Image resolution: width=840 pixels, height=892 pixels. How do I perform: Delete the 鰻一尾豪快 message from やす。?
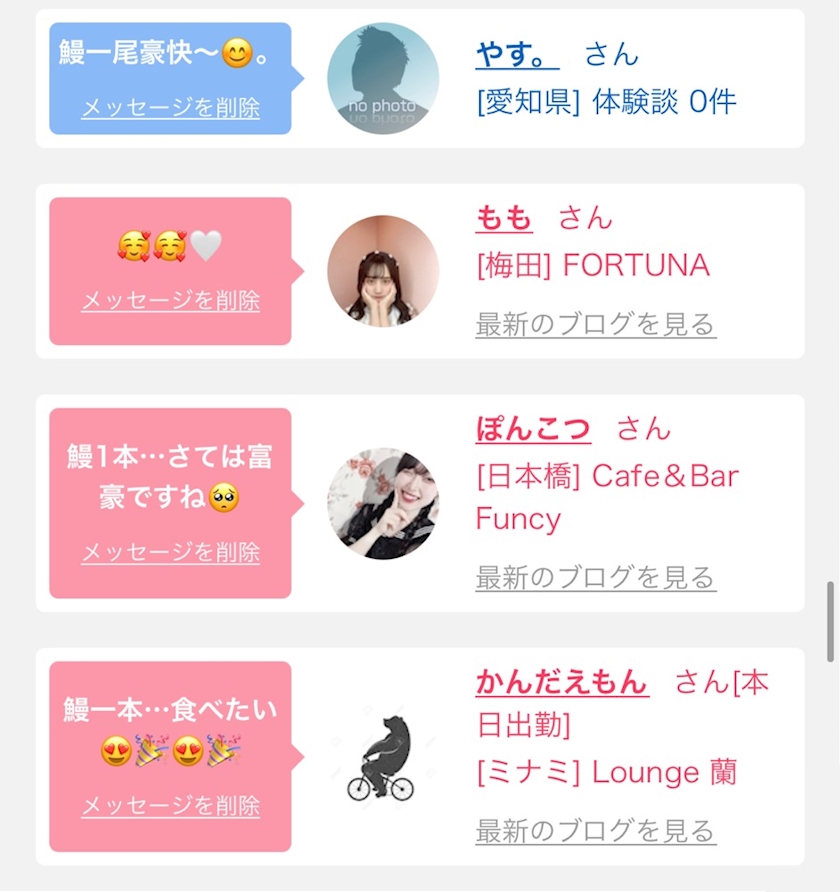coord(171,108)
